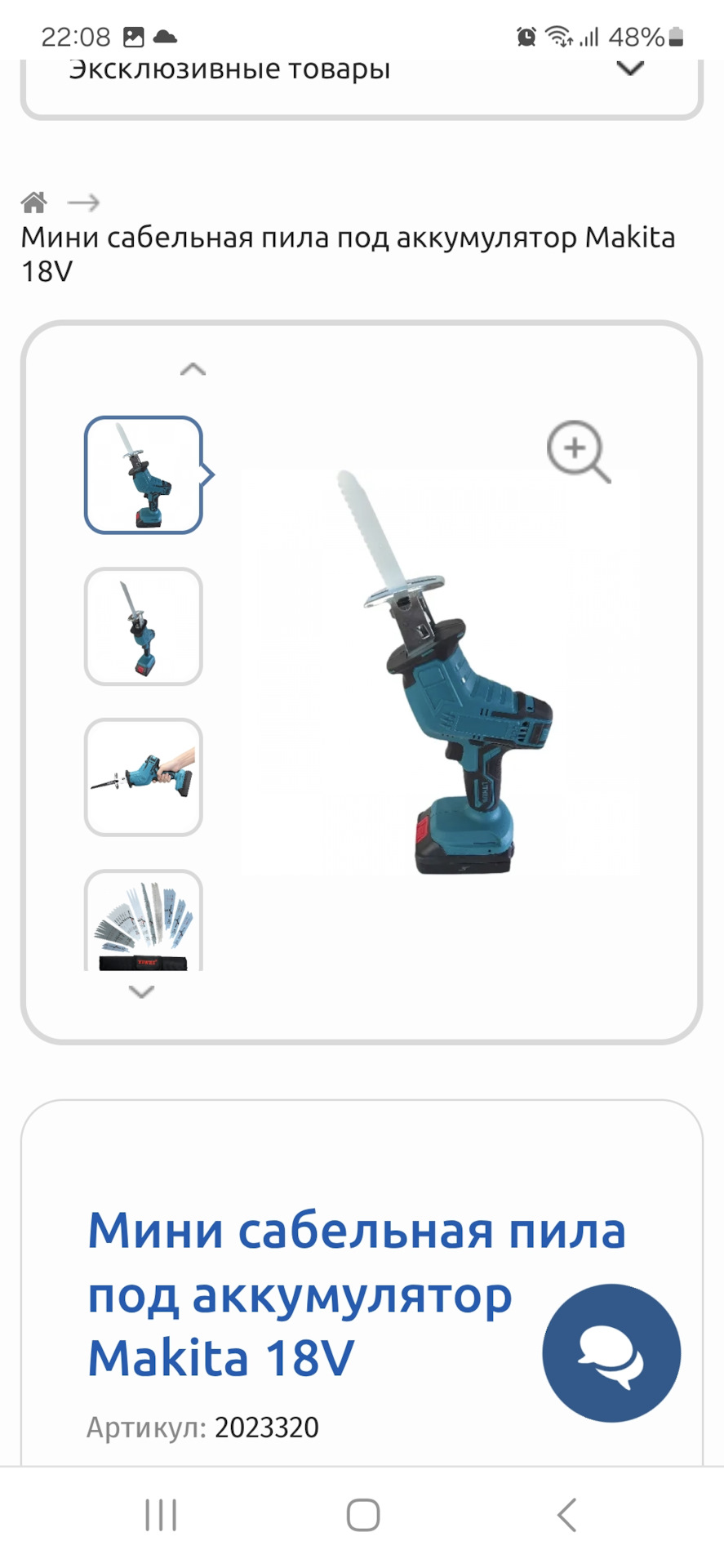Zoom in on the product image

click(x=578, y=451)
